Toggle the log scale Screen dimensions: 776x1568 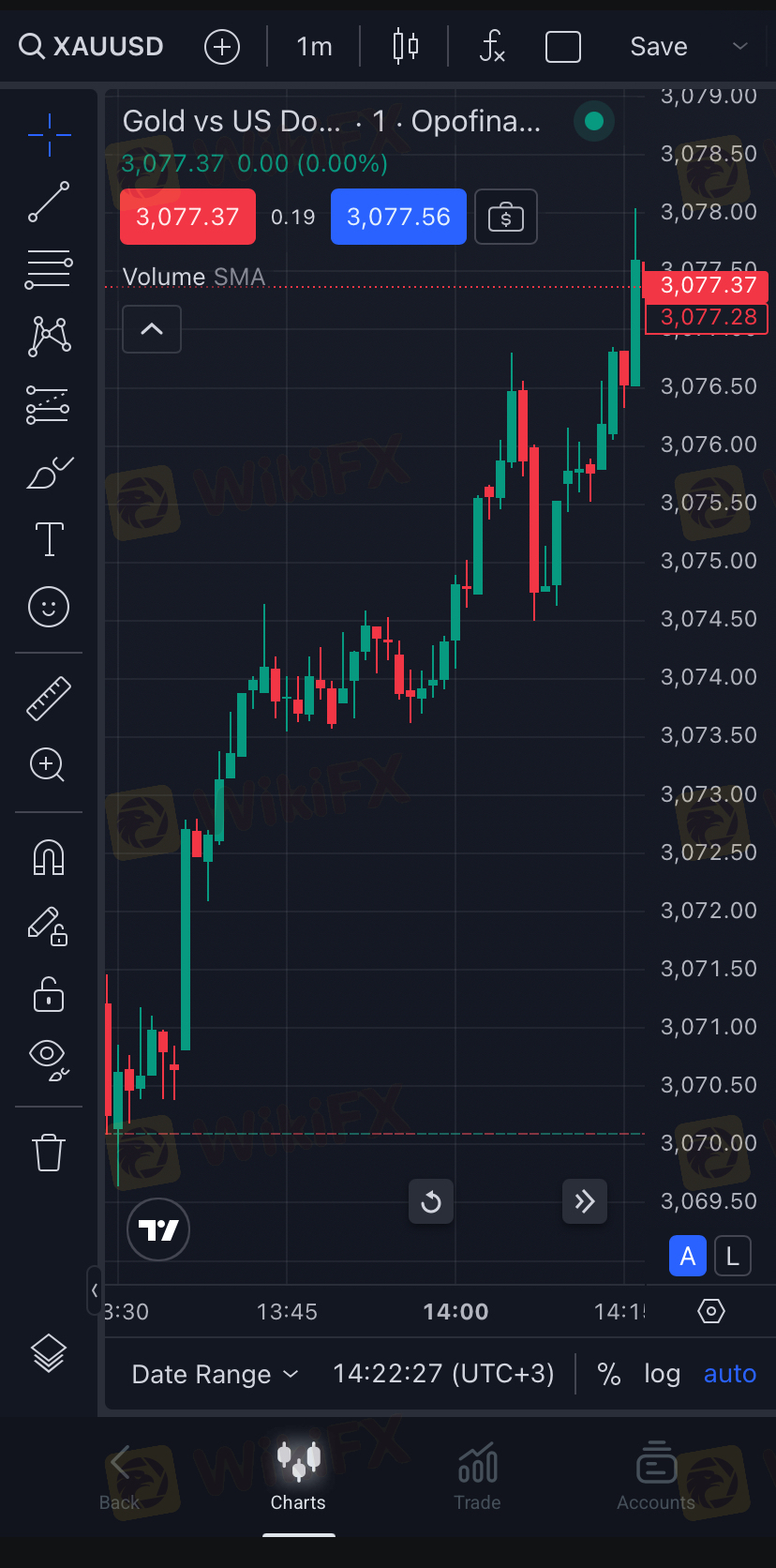pos(662,1374)
